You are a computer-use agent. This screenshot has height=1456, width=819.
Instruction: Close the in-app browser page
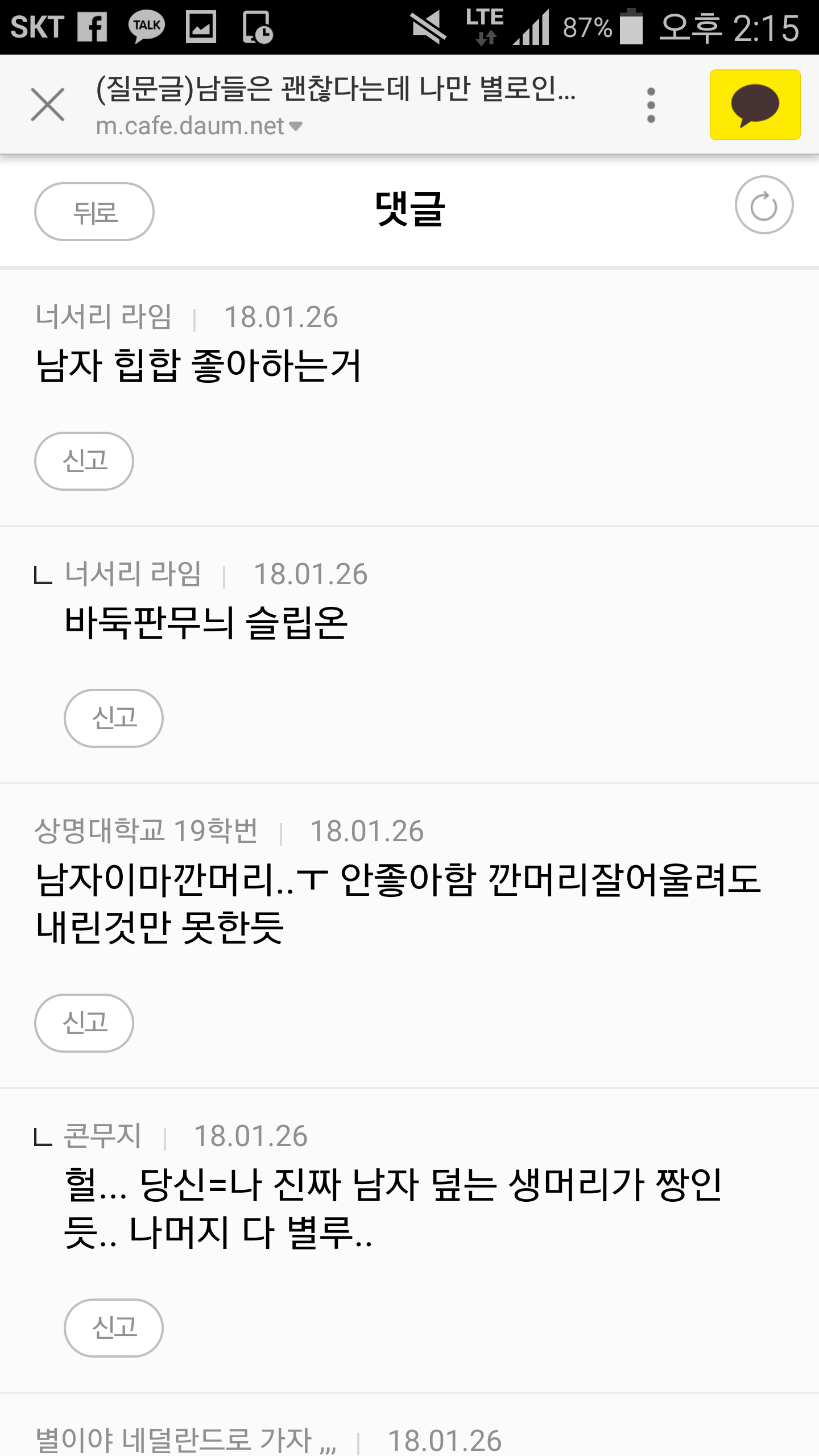click(x=48, y=105)
